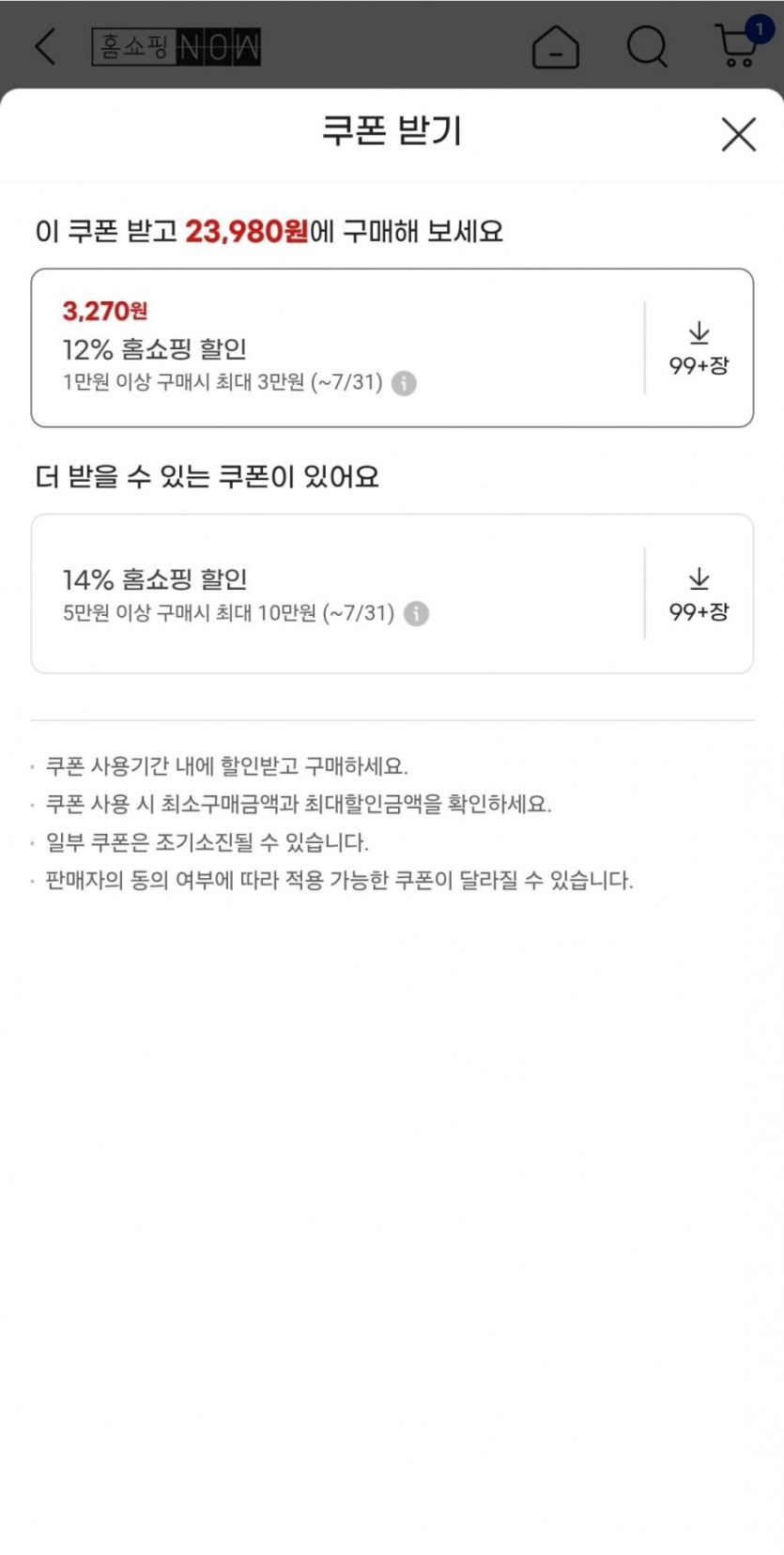
Task: Open info icon for the 14% coupon
Action: (416, 613)
